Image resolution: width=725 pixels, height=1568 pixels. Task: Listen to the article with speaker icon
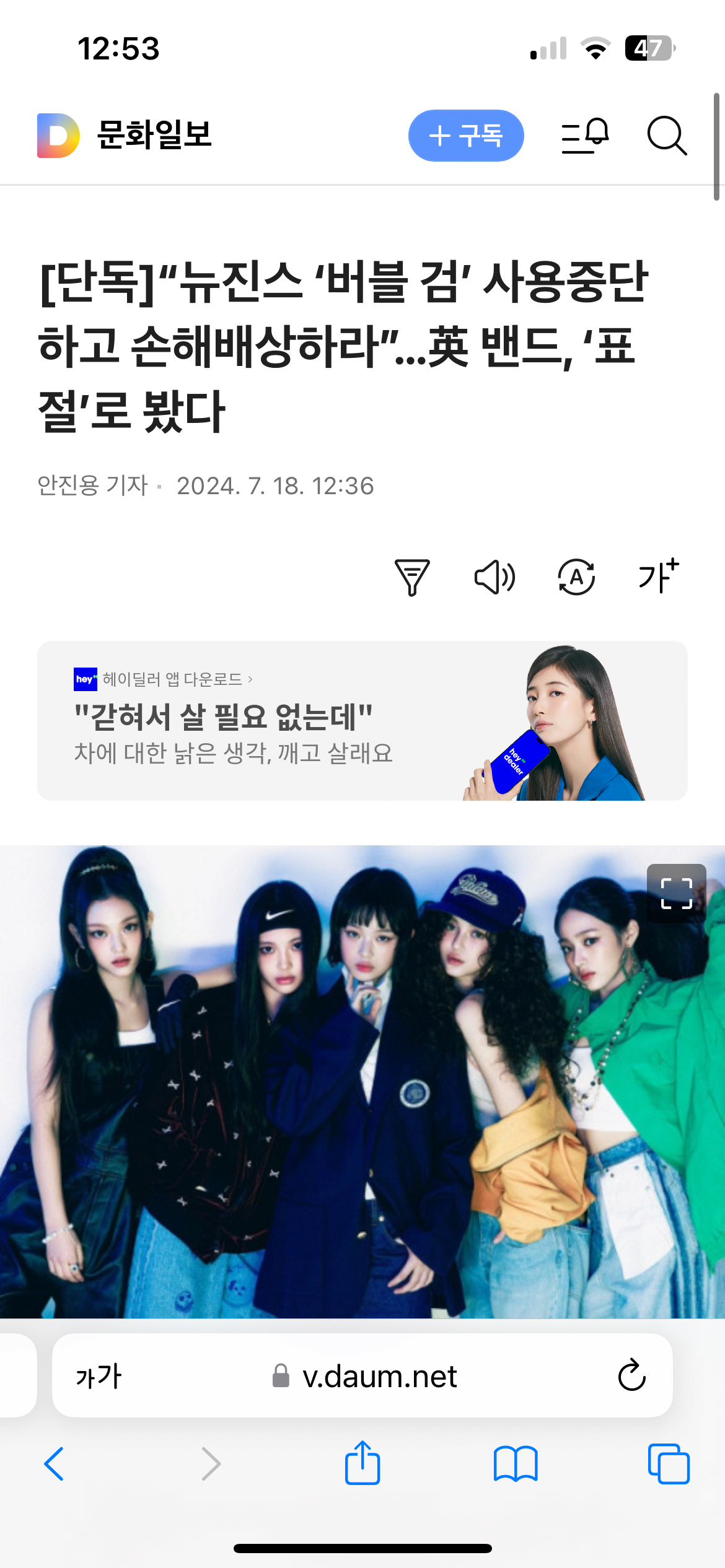(494, 577)
